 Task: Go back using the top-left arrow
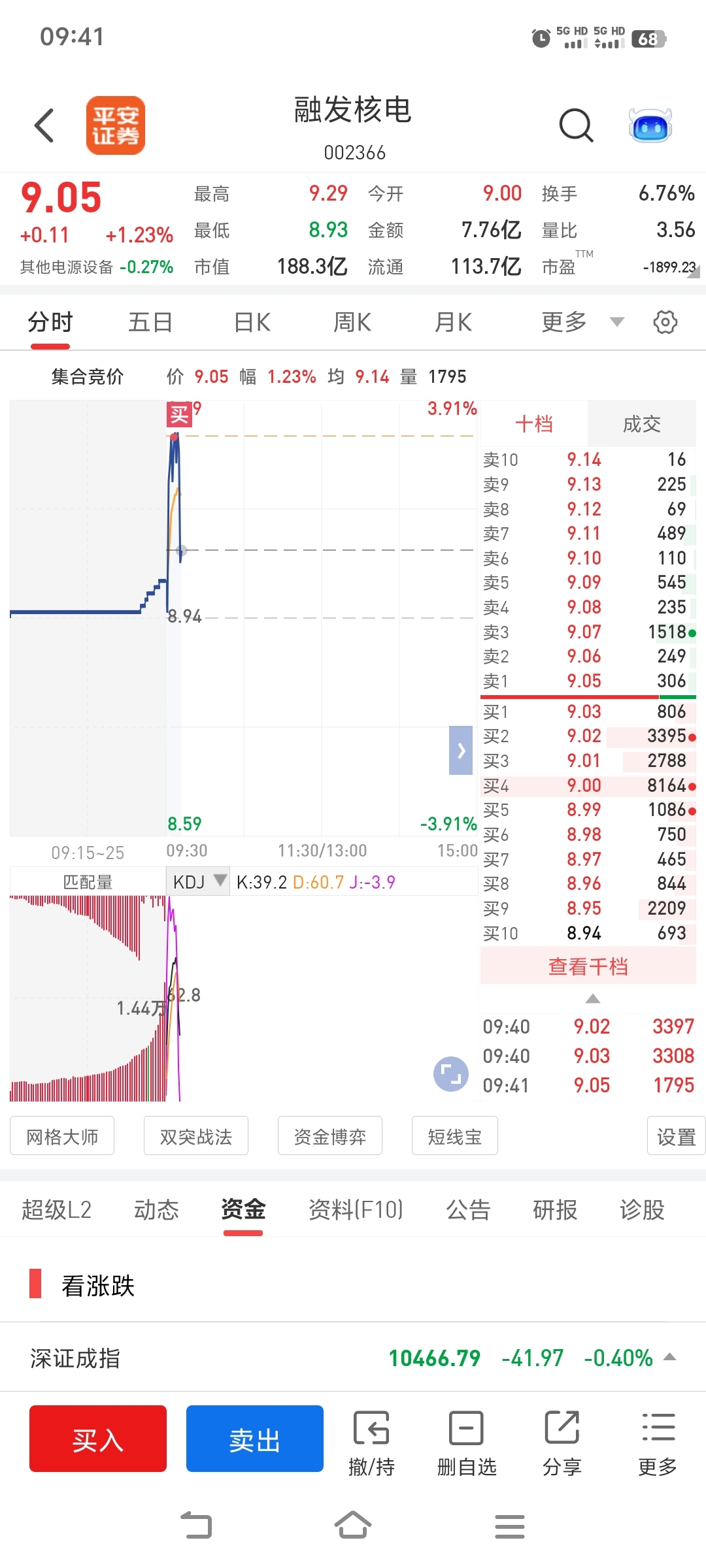[x=44, y=125]
